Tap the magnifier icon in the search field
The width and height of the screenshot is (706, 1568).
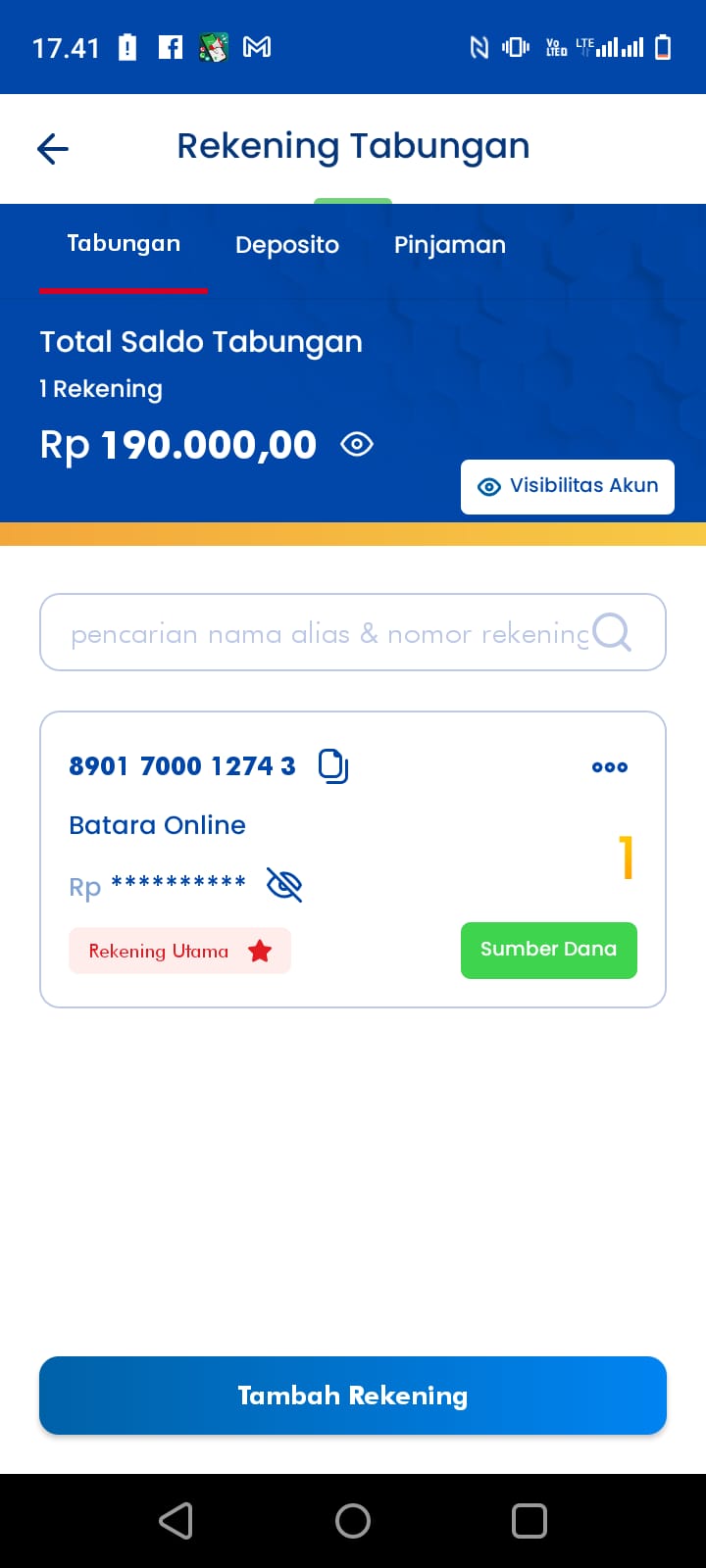point(613,632)
